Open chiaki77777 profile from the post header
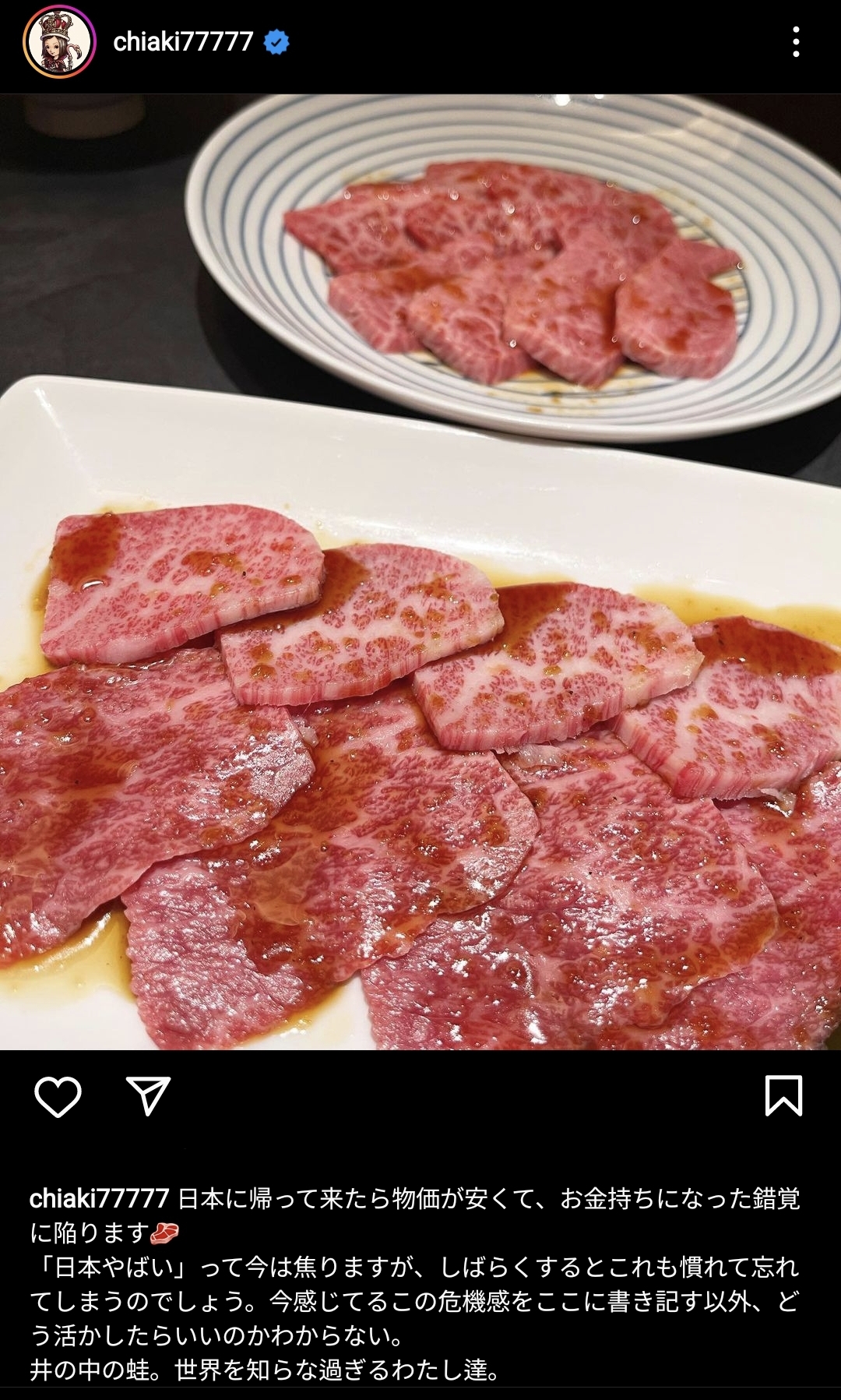 pos(183,41)
